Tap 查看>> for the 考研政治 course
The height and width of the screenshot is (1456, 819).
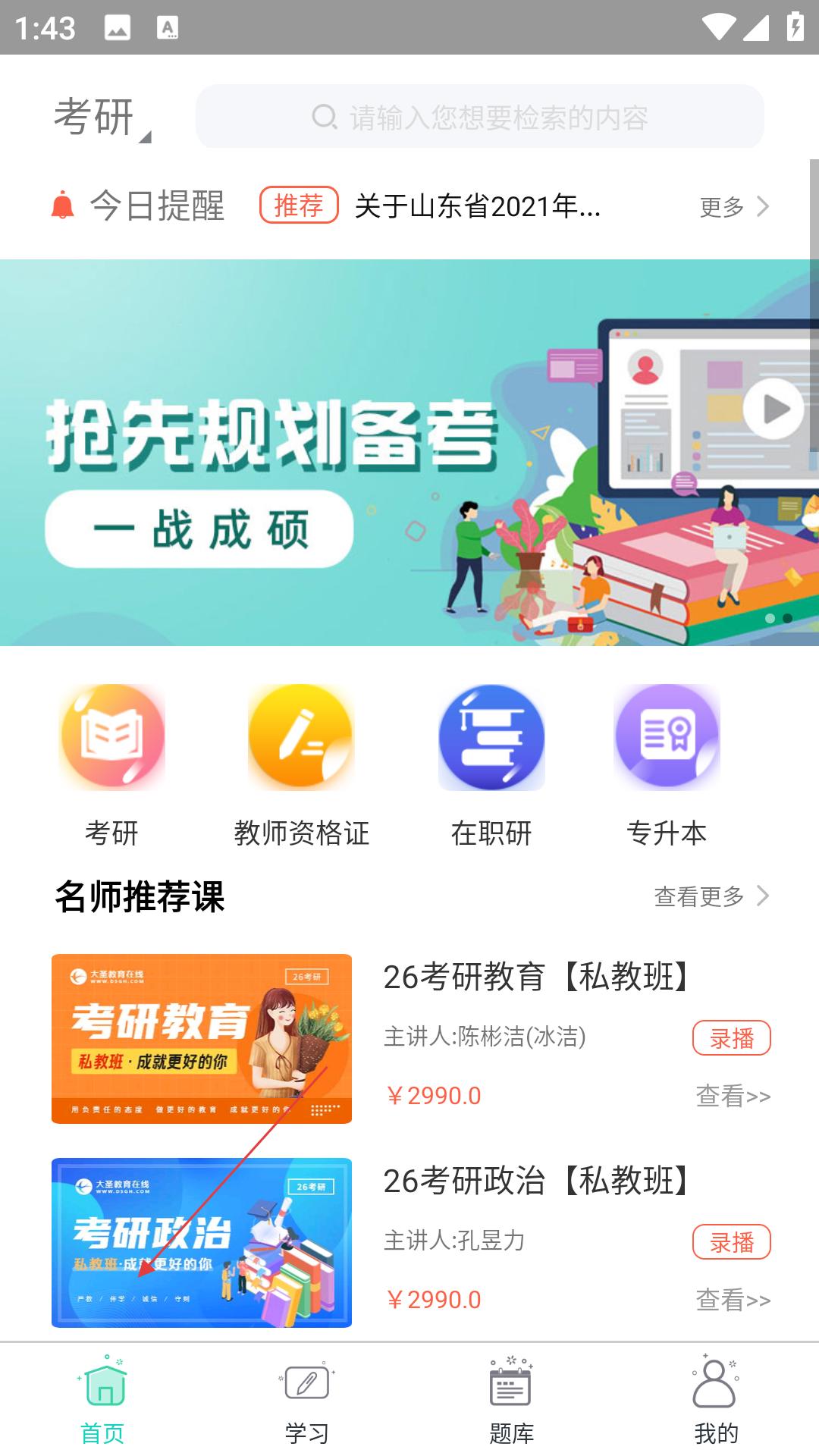733,1300
